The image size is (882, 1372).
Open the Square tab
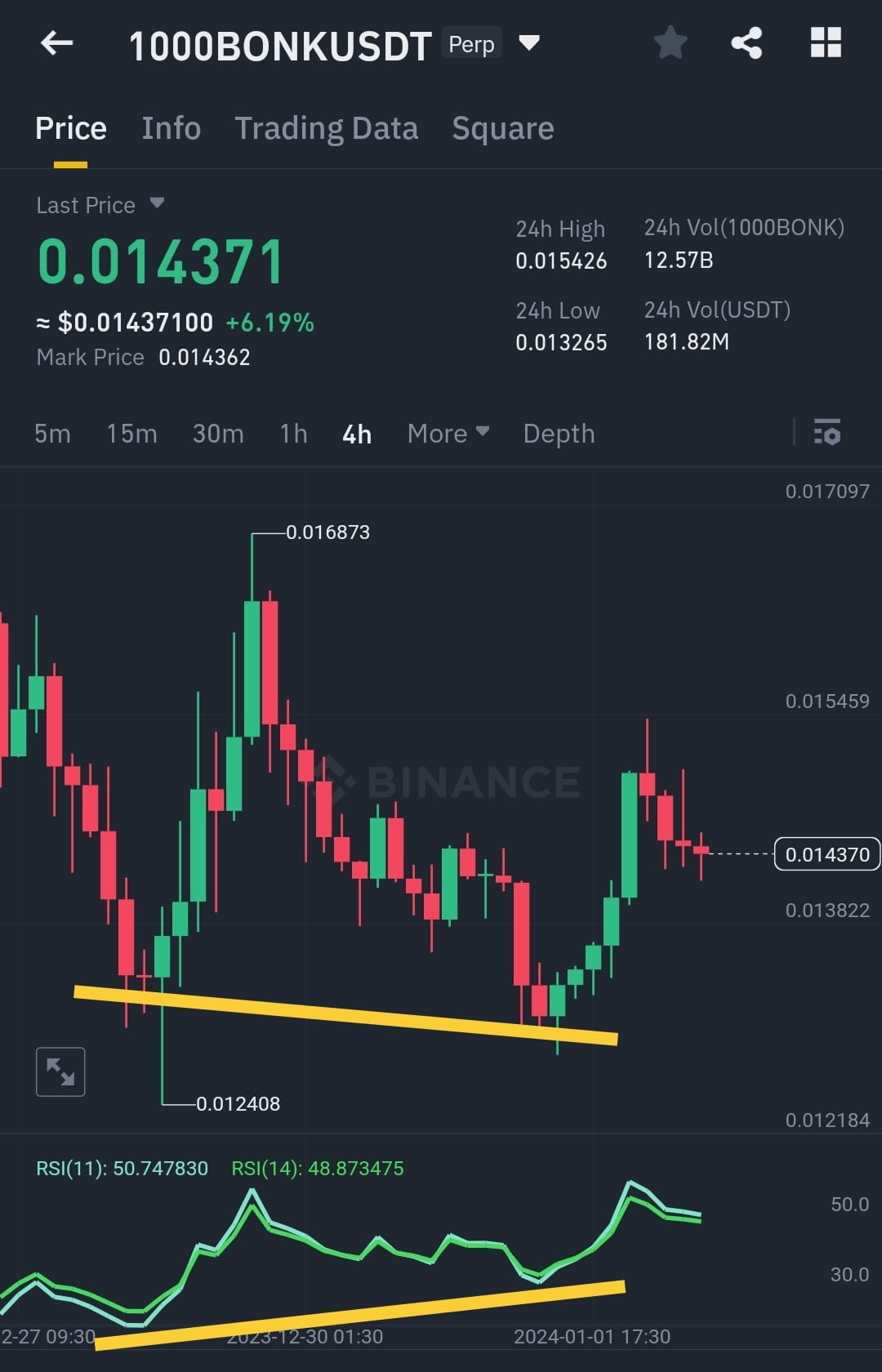pos(502,127)
